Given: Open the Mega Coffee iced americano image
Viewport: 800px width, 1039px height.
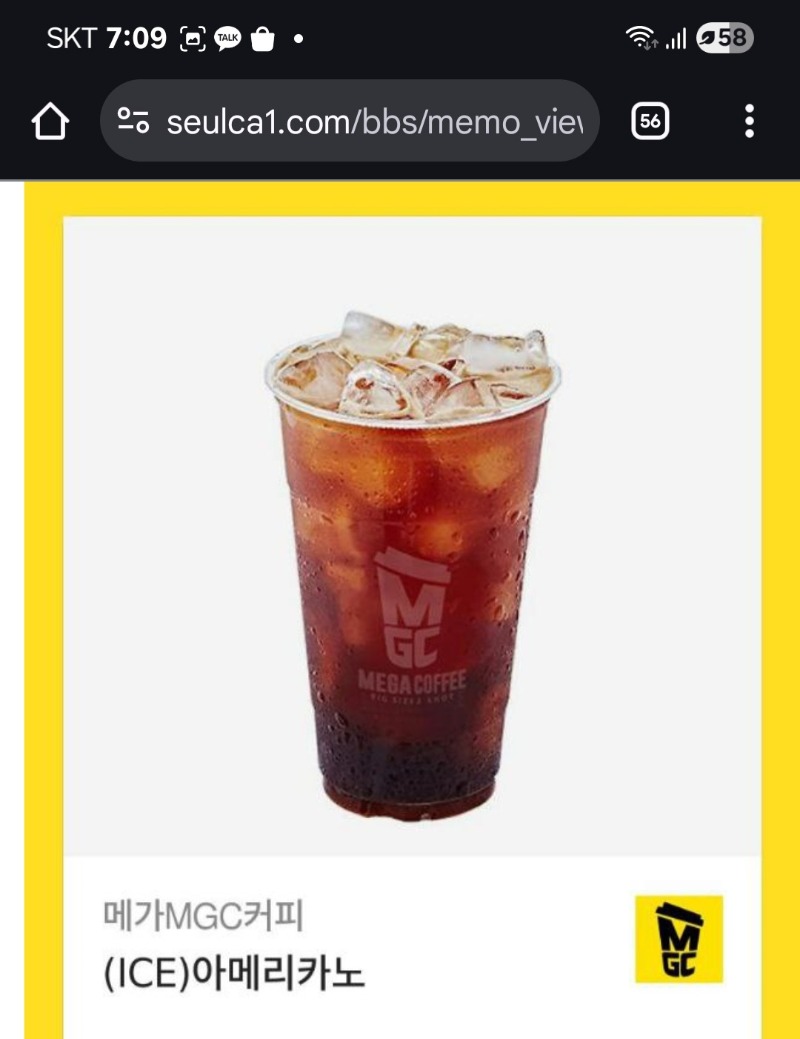Looking at the screenshot, I should 412,560.
